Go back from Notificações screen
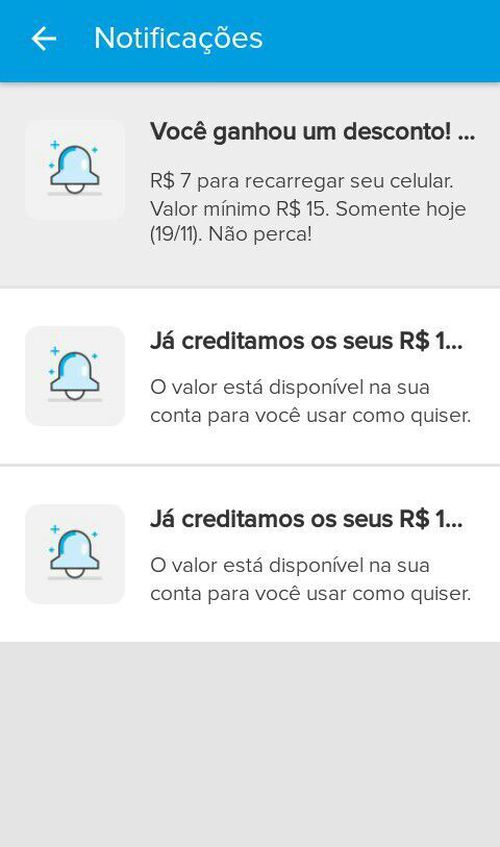 click(44, 39)
